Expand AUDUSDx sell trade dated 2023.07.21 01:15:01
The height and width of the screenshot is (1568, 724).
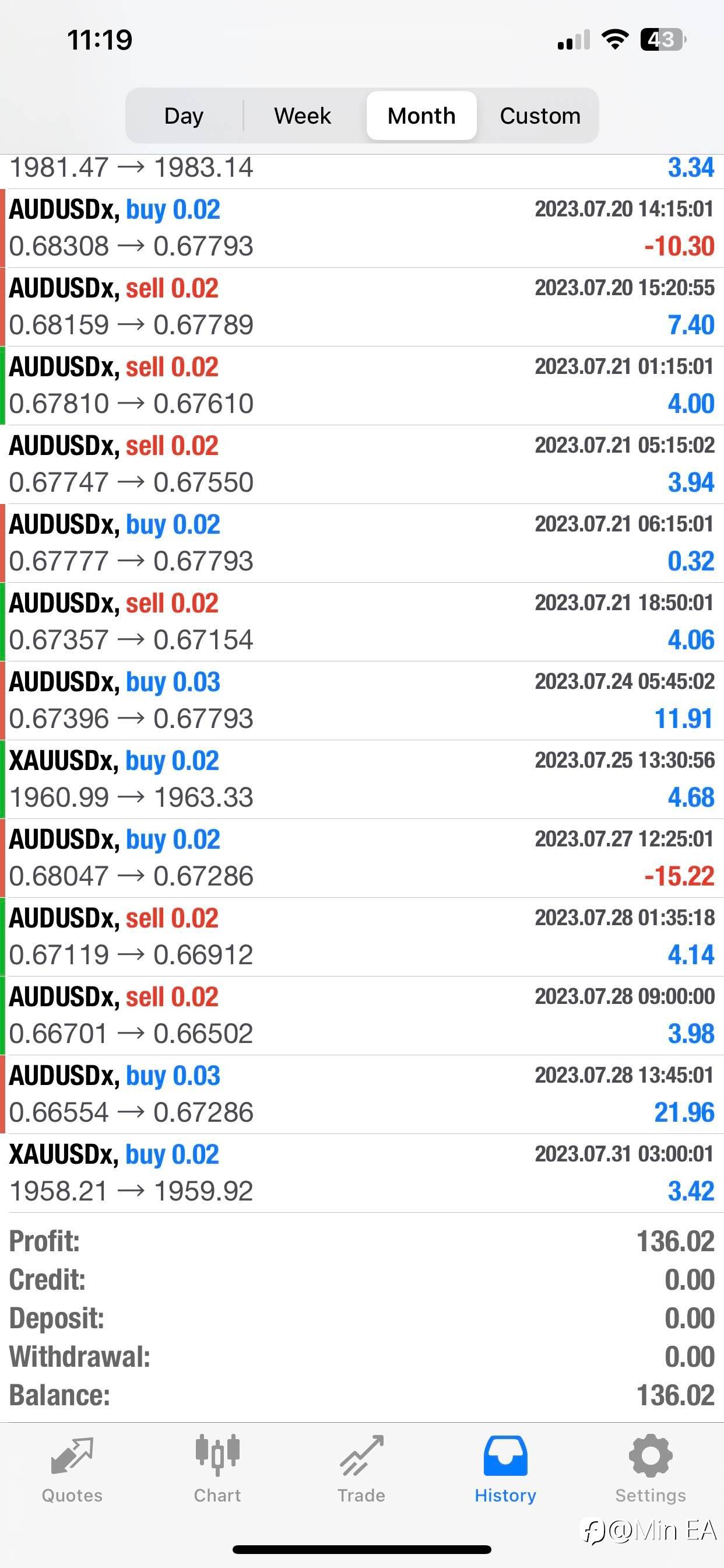coord(362,386)
